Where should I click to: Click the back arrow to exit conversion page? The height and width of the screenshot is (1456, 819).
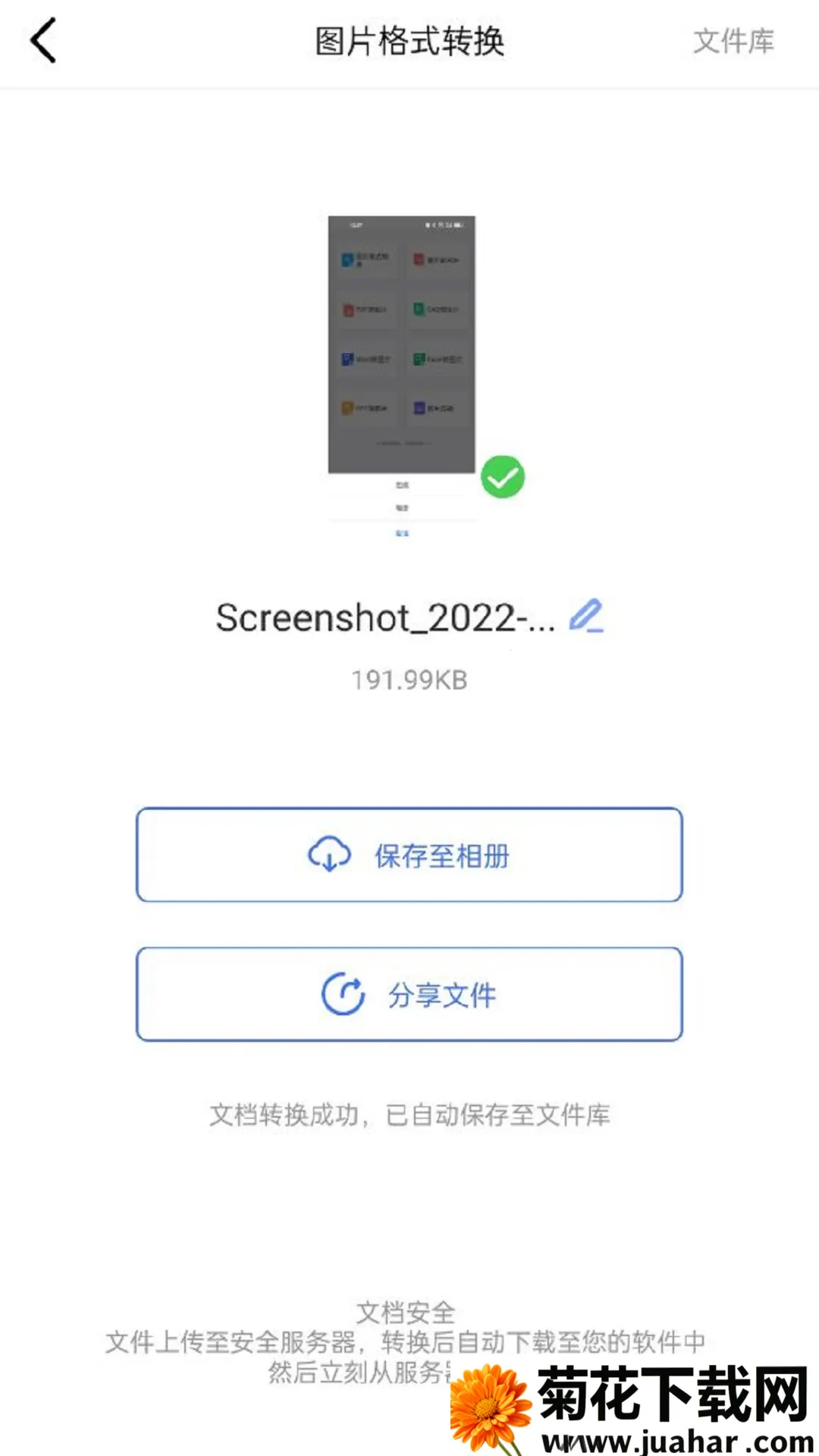pyautogui.click(x=43, y=42)
